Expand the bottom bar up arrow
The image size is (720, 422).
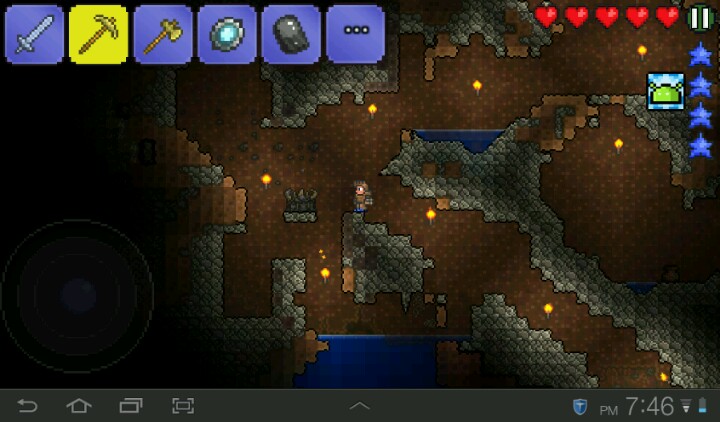[360, 406]
